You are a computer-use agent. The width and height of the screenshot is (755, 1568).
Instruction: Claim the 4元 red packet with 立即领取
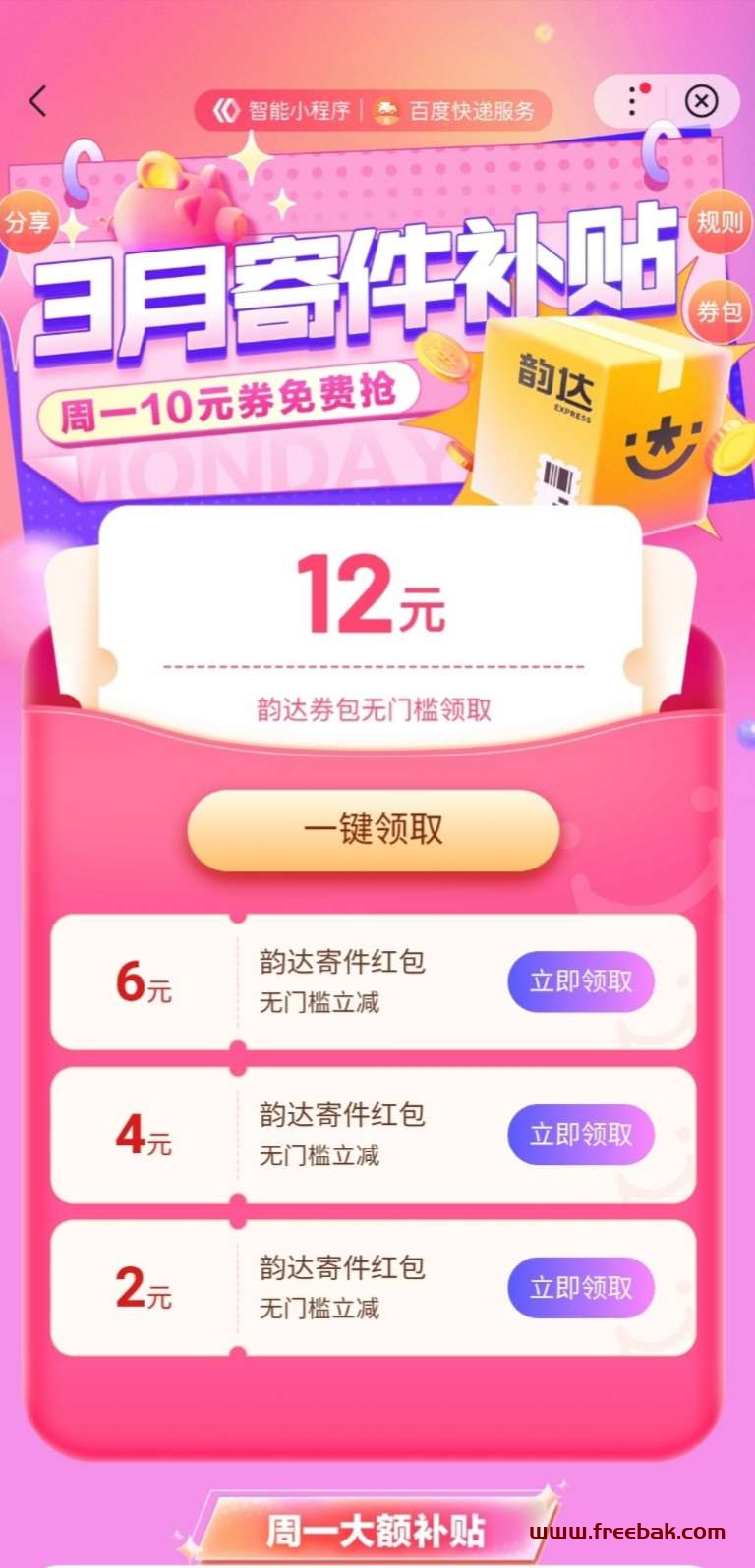[x=581, y=1134]
